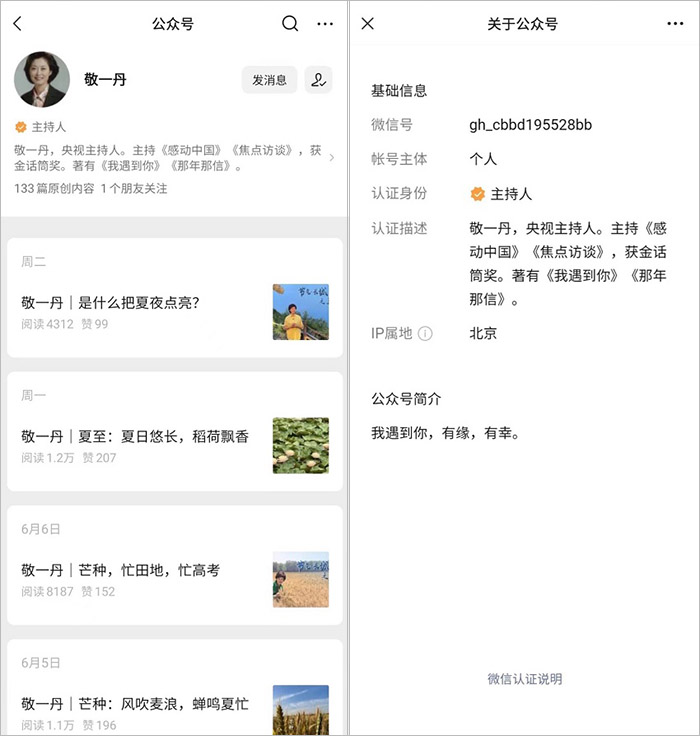Screen dimensions: 700x736
Task: Go back from the 公众号 page
Action: click(x=18, y=24)
